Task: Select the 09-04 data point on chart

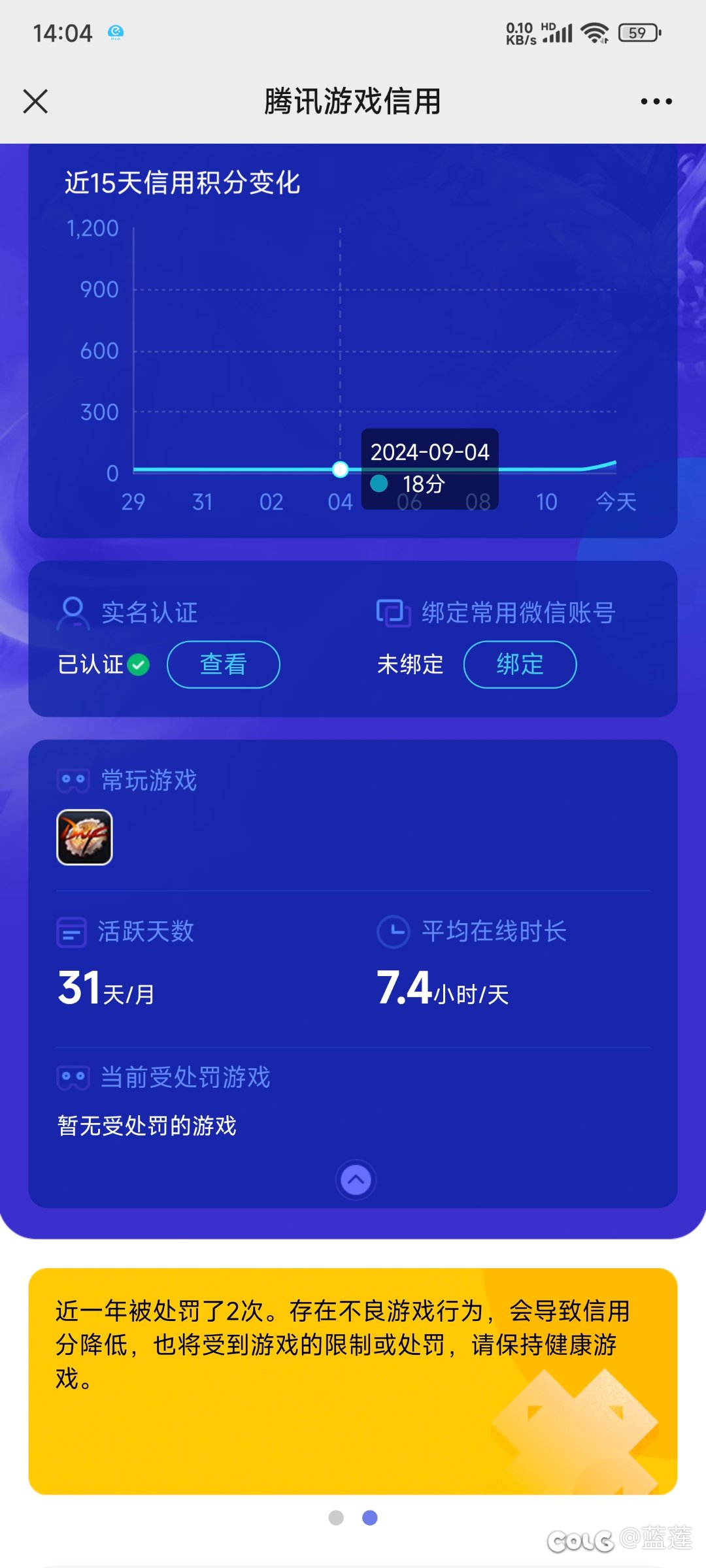Action: 340,469
